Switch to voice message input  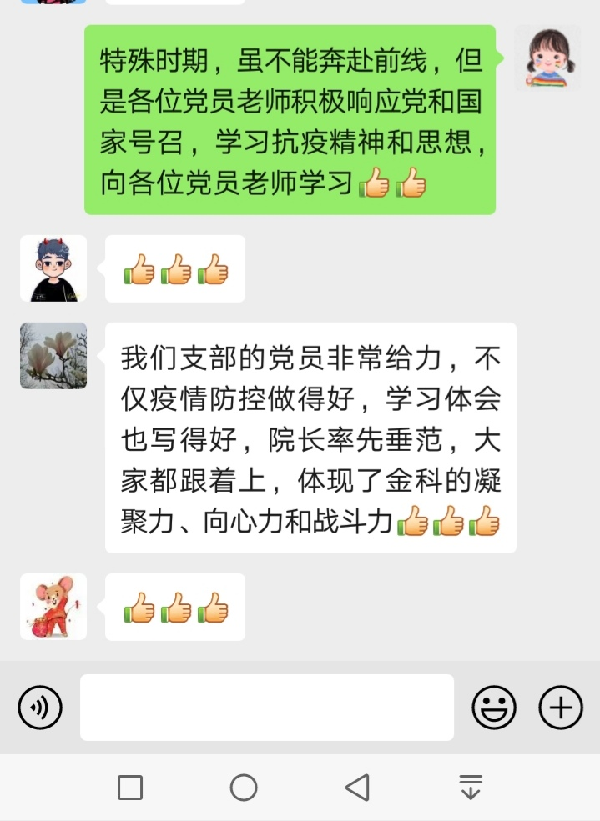tap(40, 708)
